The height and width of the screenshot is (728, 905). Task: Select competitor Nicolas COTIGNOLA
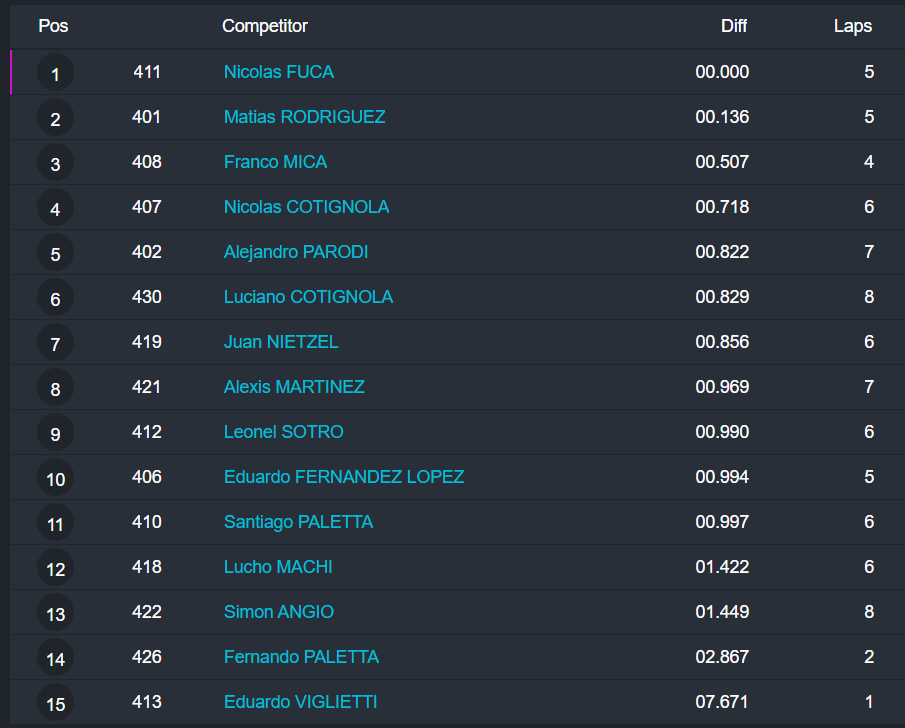[x=306, y=207]
